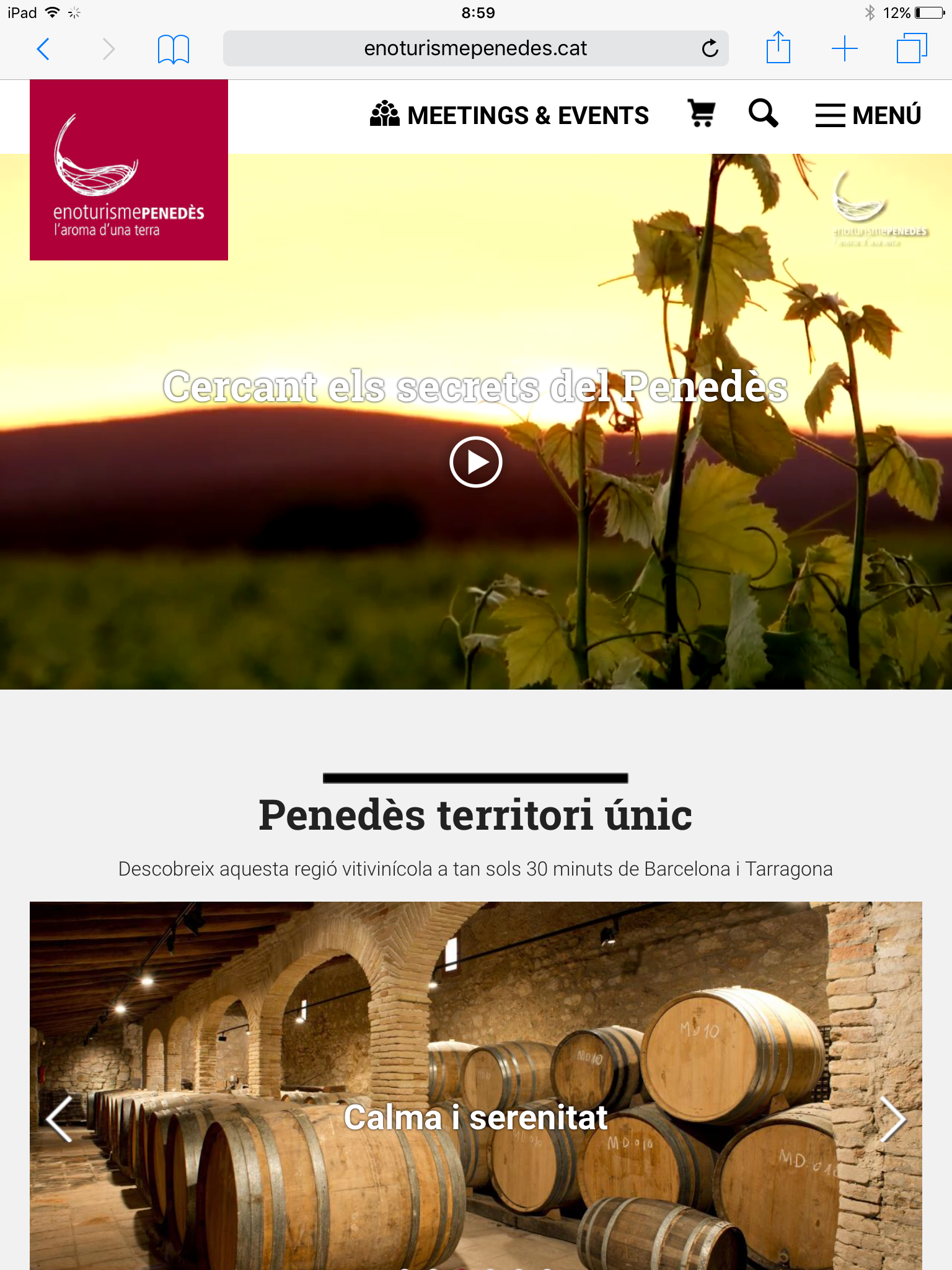
Task: Open the Calma i serenitat slide
Action: [x=475, y=1117]
